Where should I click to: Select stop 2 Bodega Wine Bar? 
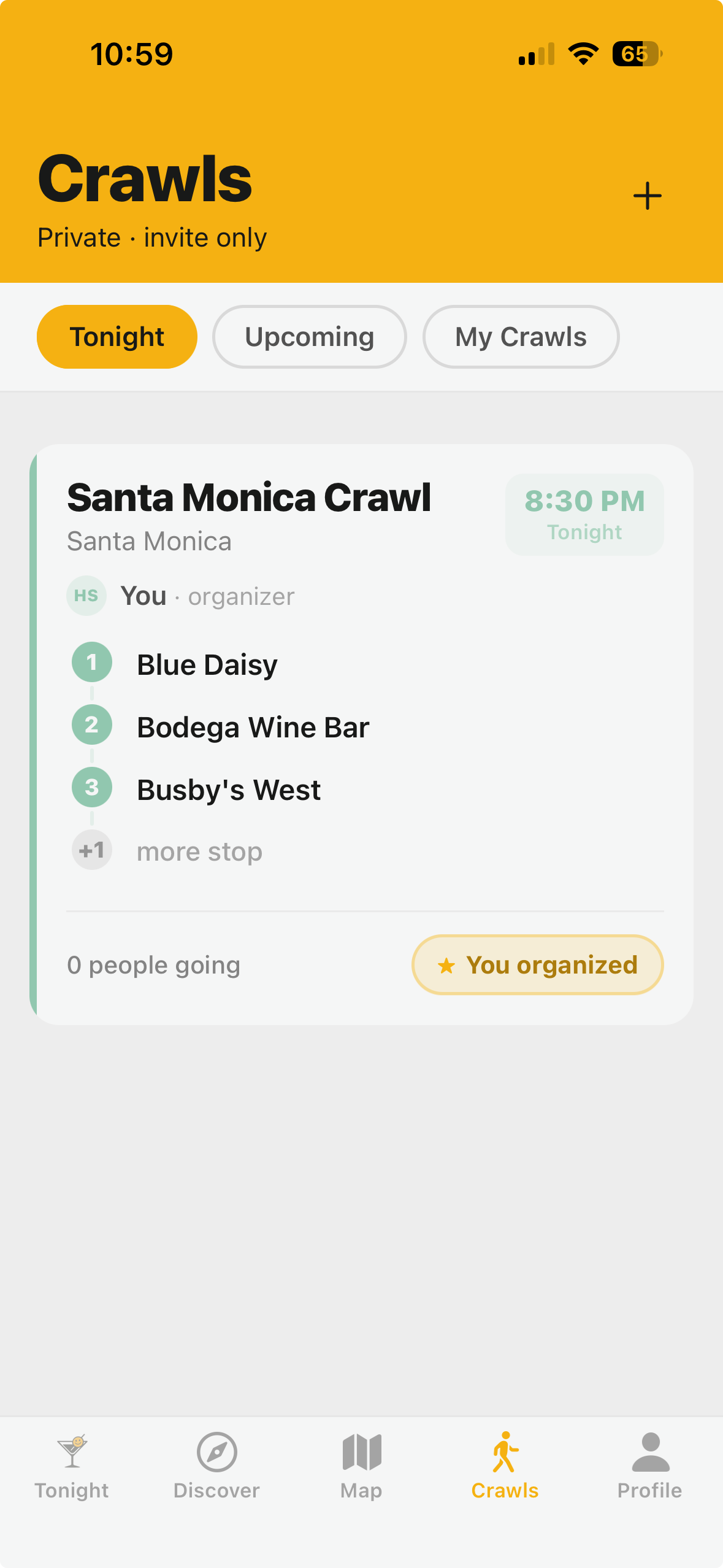coord(252,726)
